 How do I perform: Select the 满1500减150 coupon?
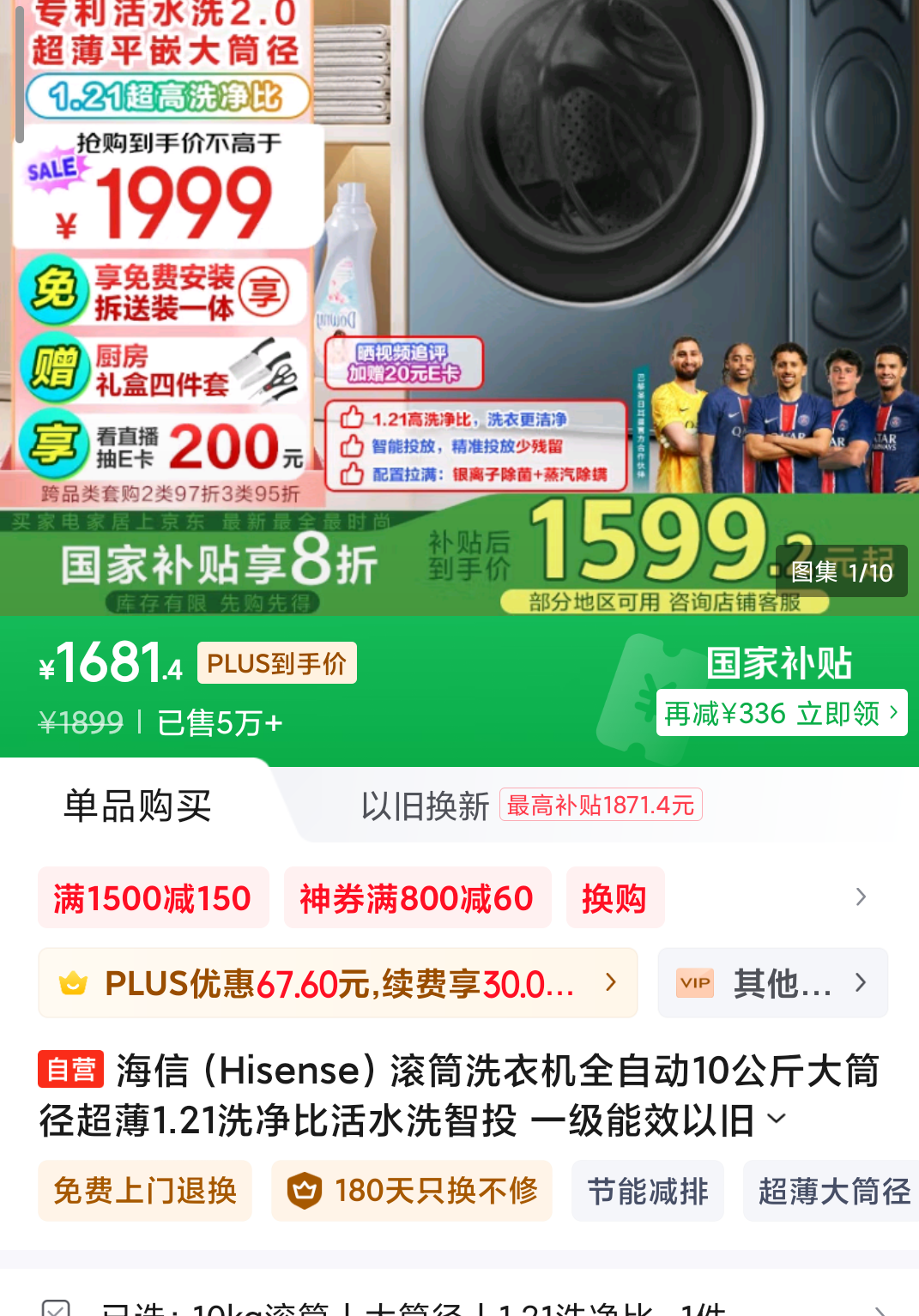pos(153,896)
